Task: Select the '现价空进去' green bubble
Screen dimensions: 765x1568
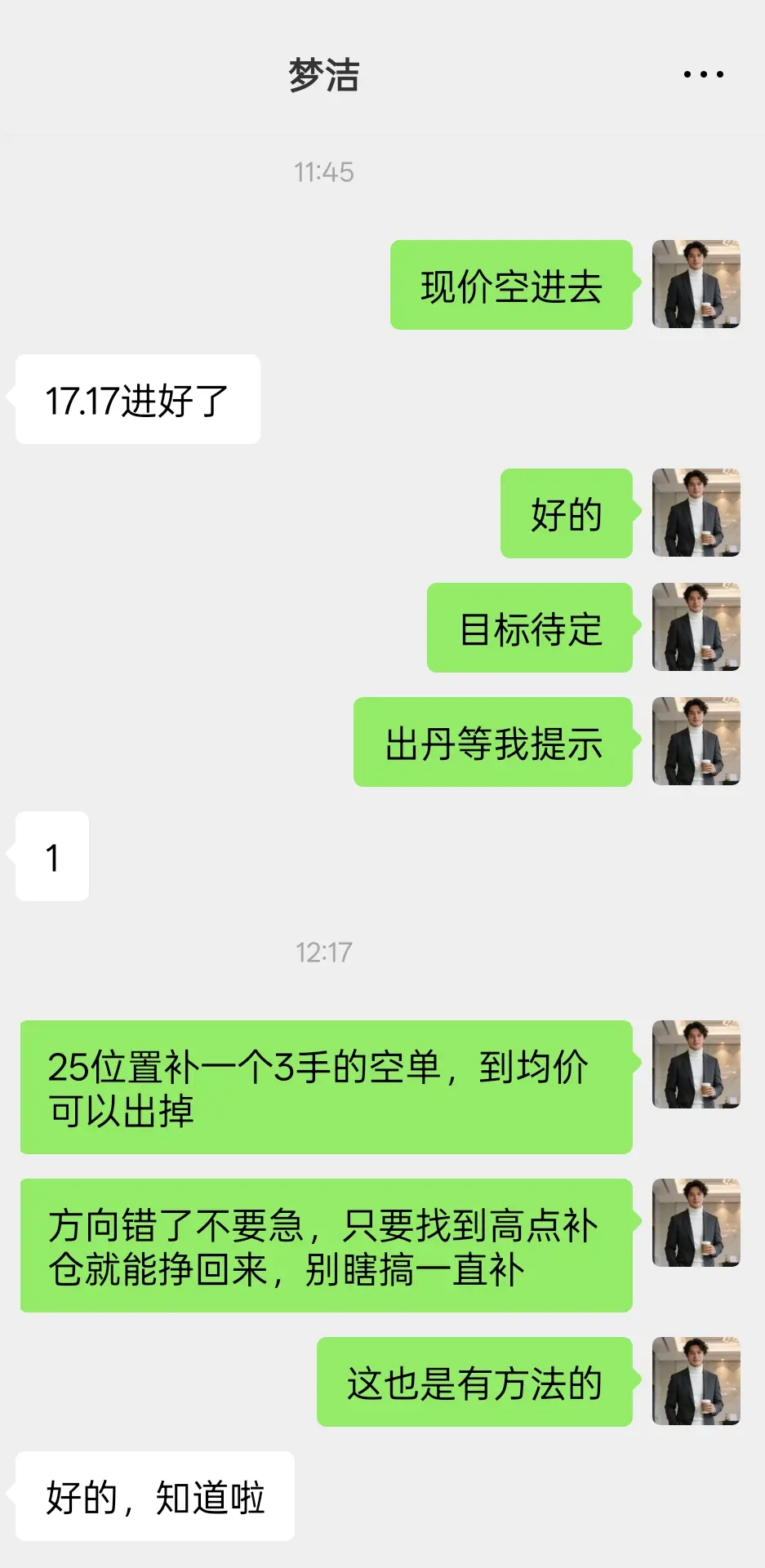Action: [x=512, y=286]
